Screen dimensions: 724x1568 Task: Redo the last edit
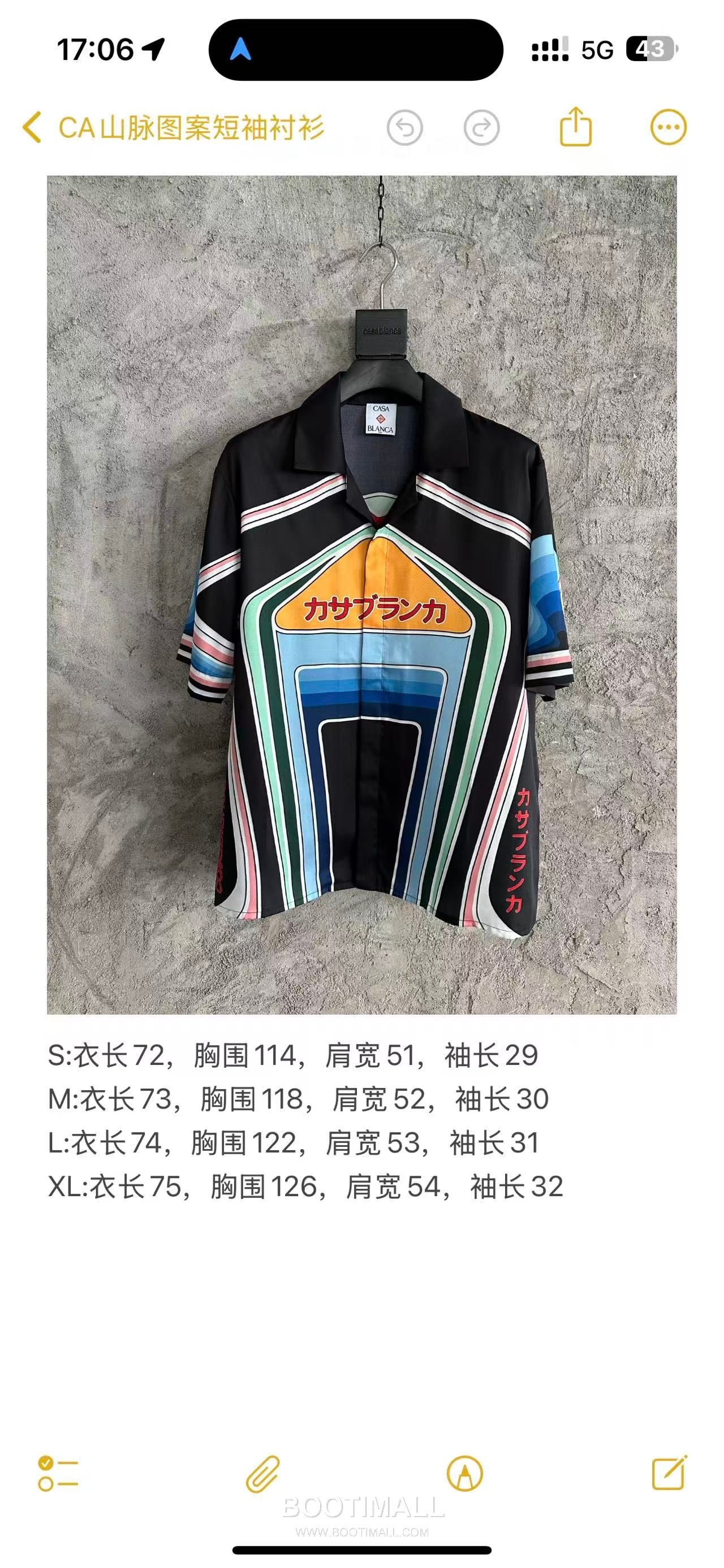click(481, 128)
